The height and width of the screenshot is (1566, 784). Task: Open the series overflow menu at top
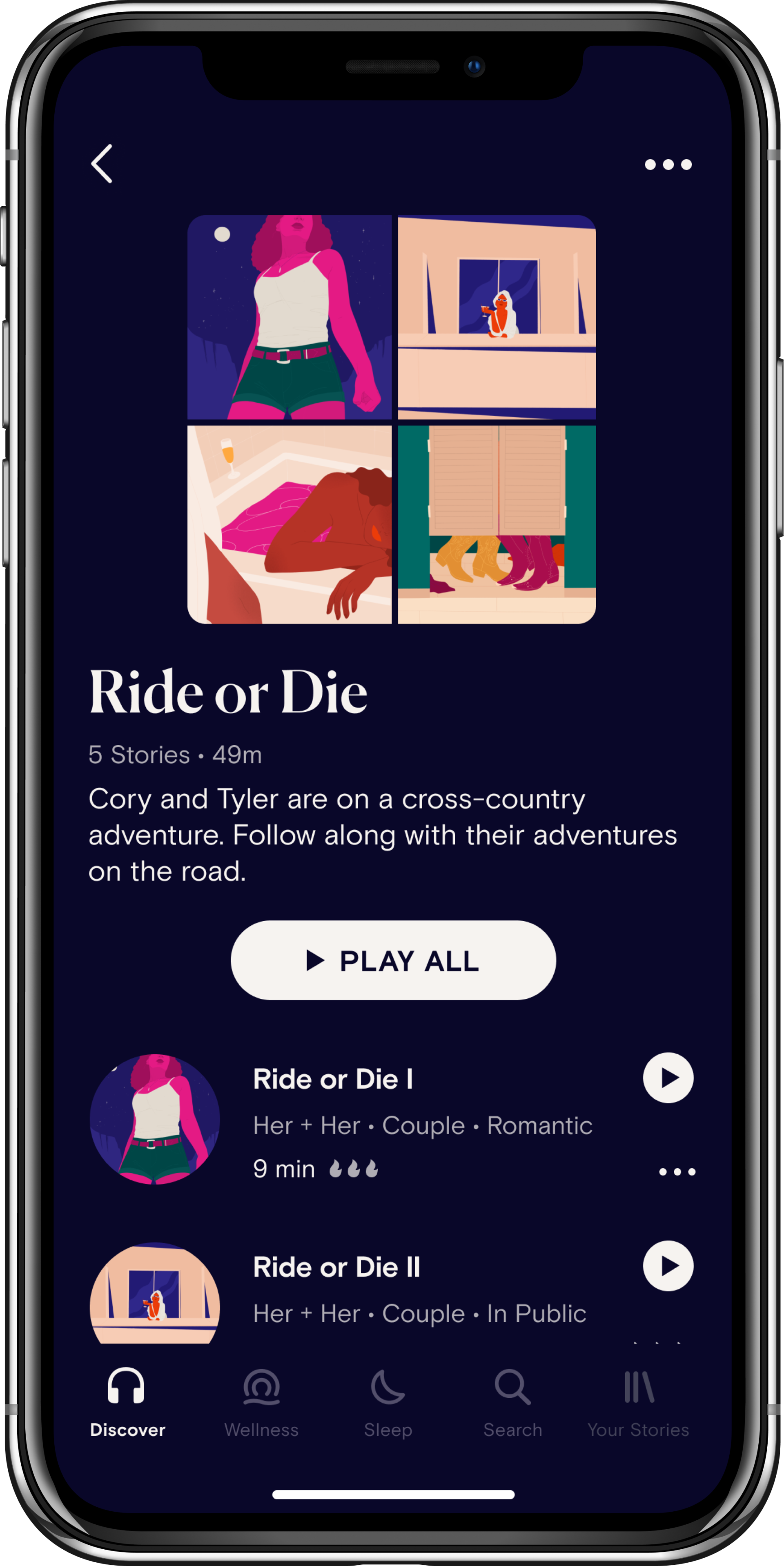(668, 164)
